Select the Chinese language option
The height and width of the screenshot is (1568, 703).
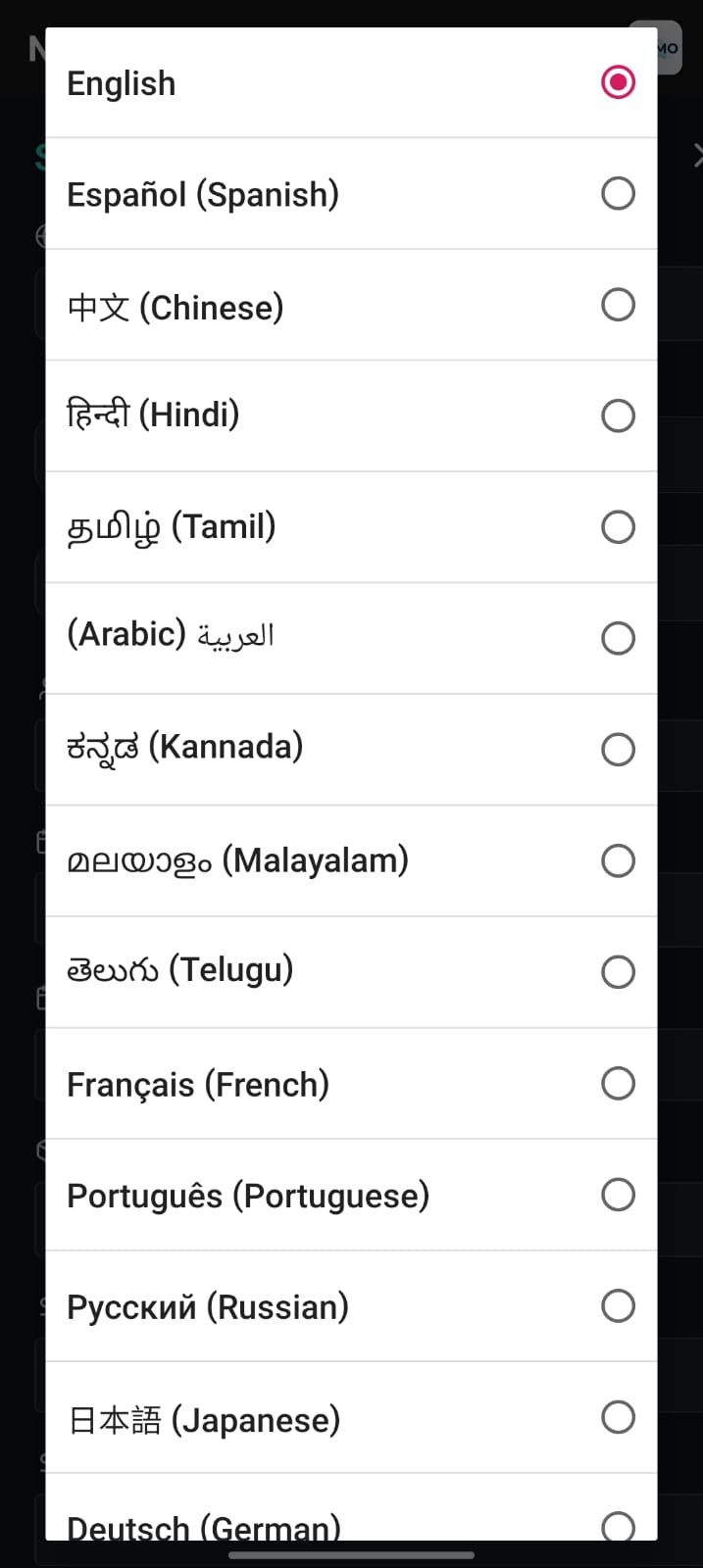coord(618,305)
